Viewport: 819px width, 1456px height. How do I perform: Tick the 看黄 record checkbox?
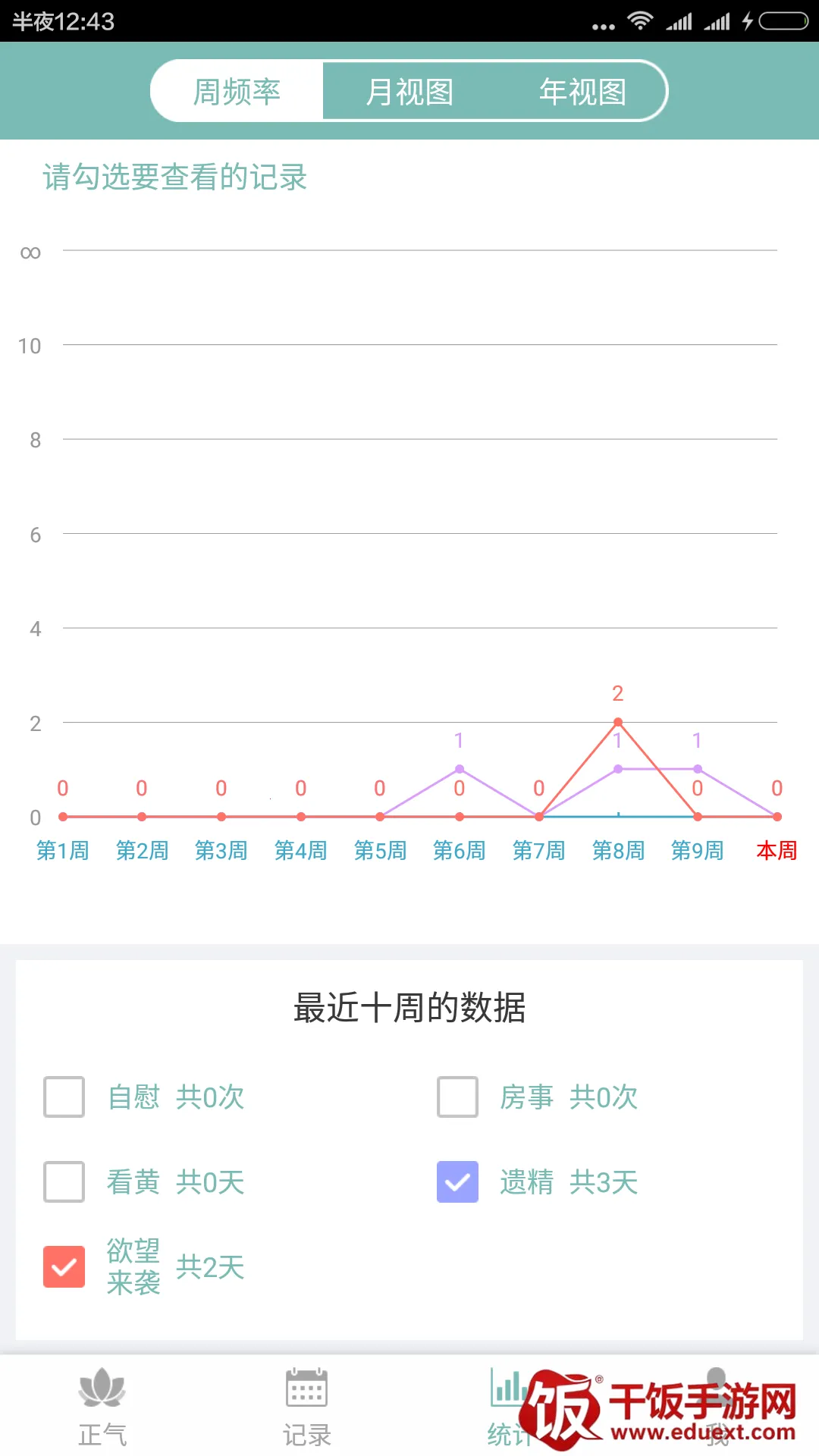click(64, 1181)
